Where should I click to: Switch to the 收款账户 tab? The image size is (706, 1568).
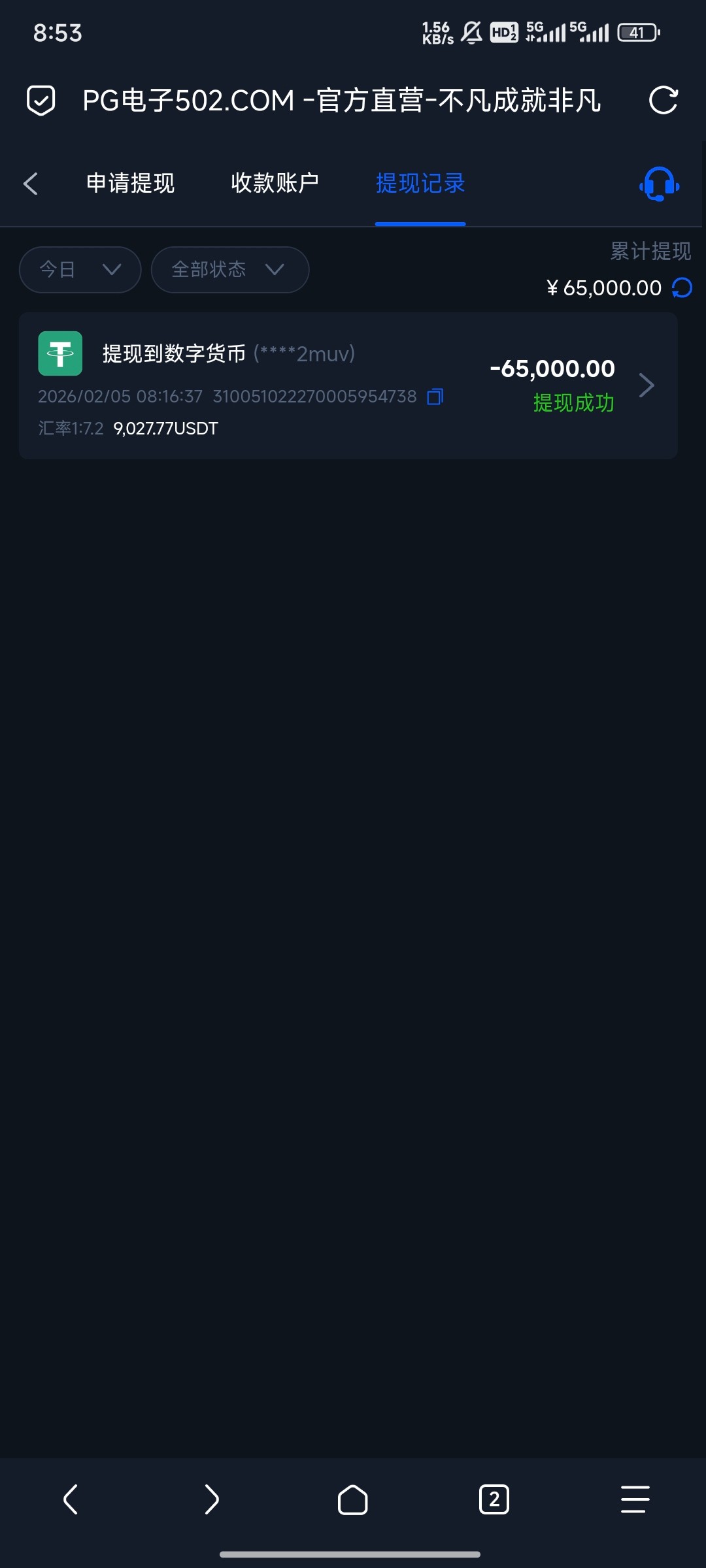(275, 184)
